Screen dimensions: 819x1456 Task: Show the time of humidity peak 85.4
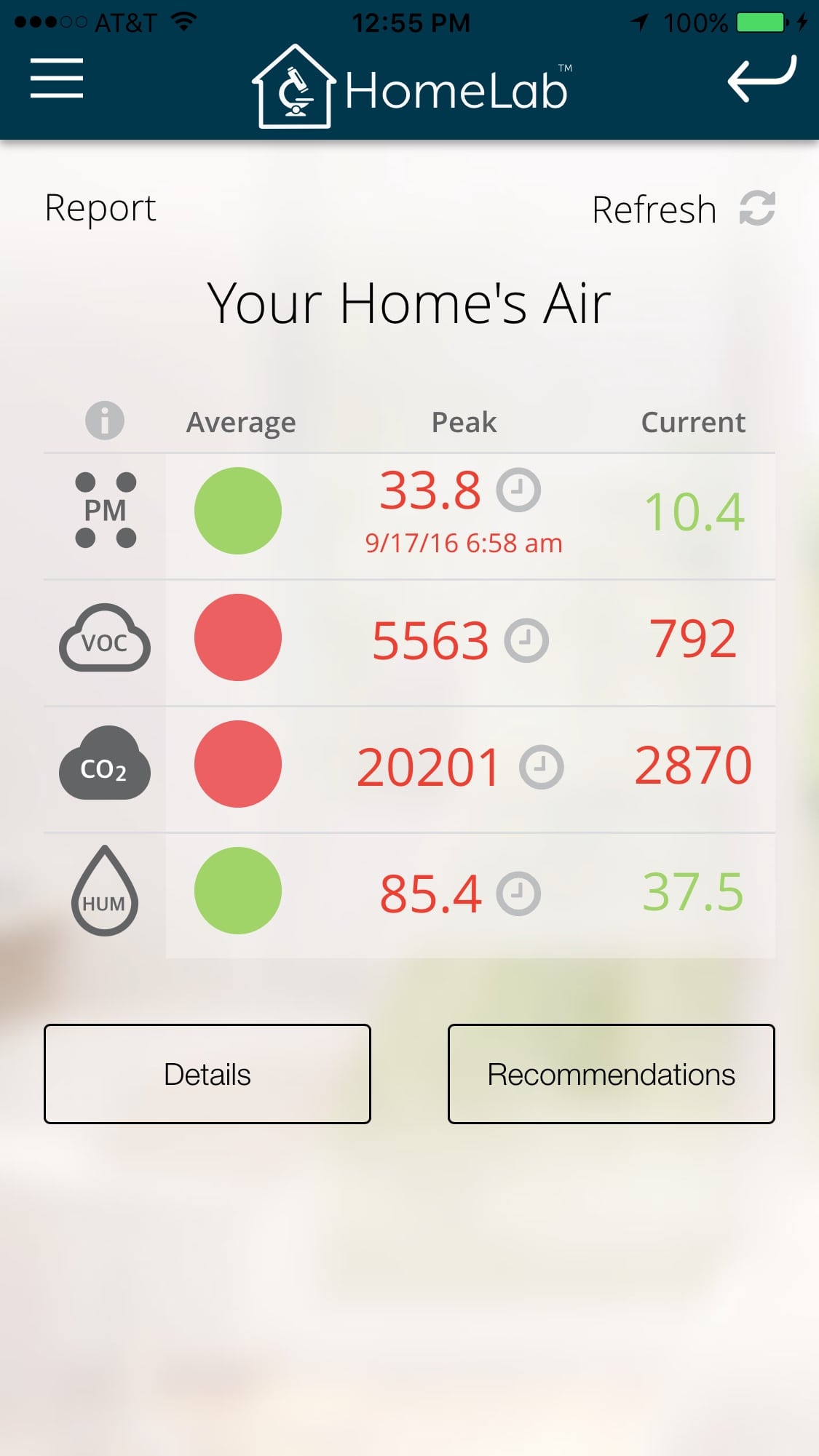(x=518, y=894)
